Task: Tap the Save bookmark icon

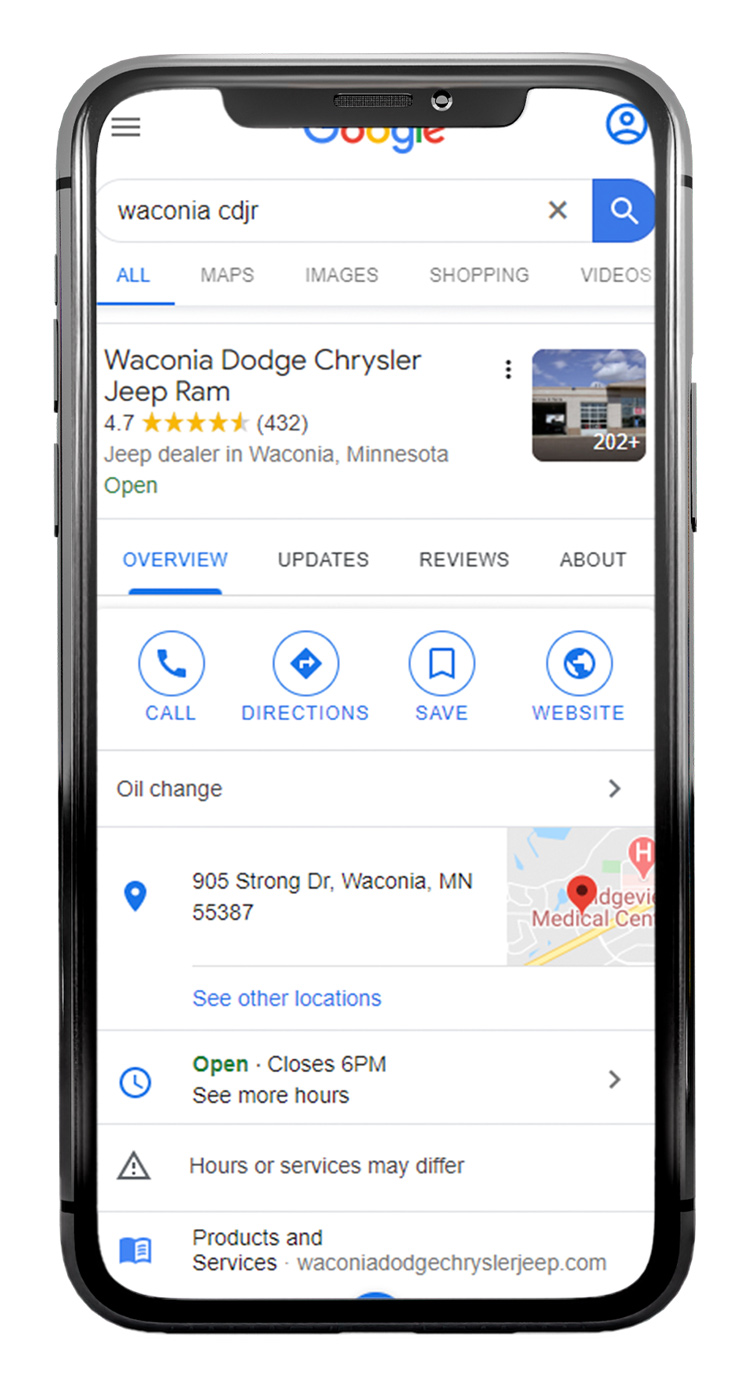Action: point(441,662)
